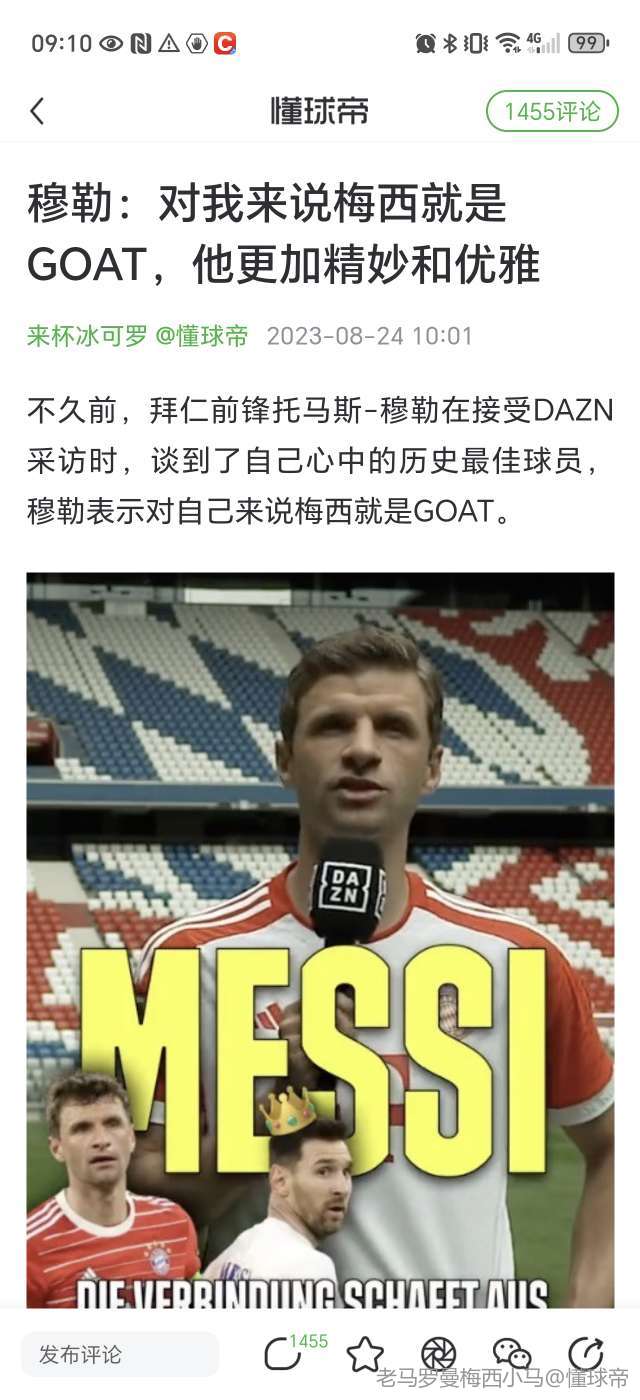Share article to WeChat

coord(512,1354)
